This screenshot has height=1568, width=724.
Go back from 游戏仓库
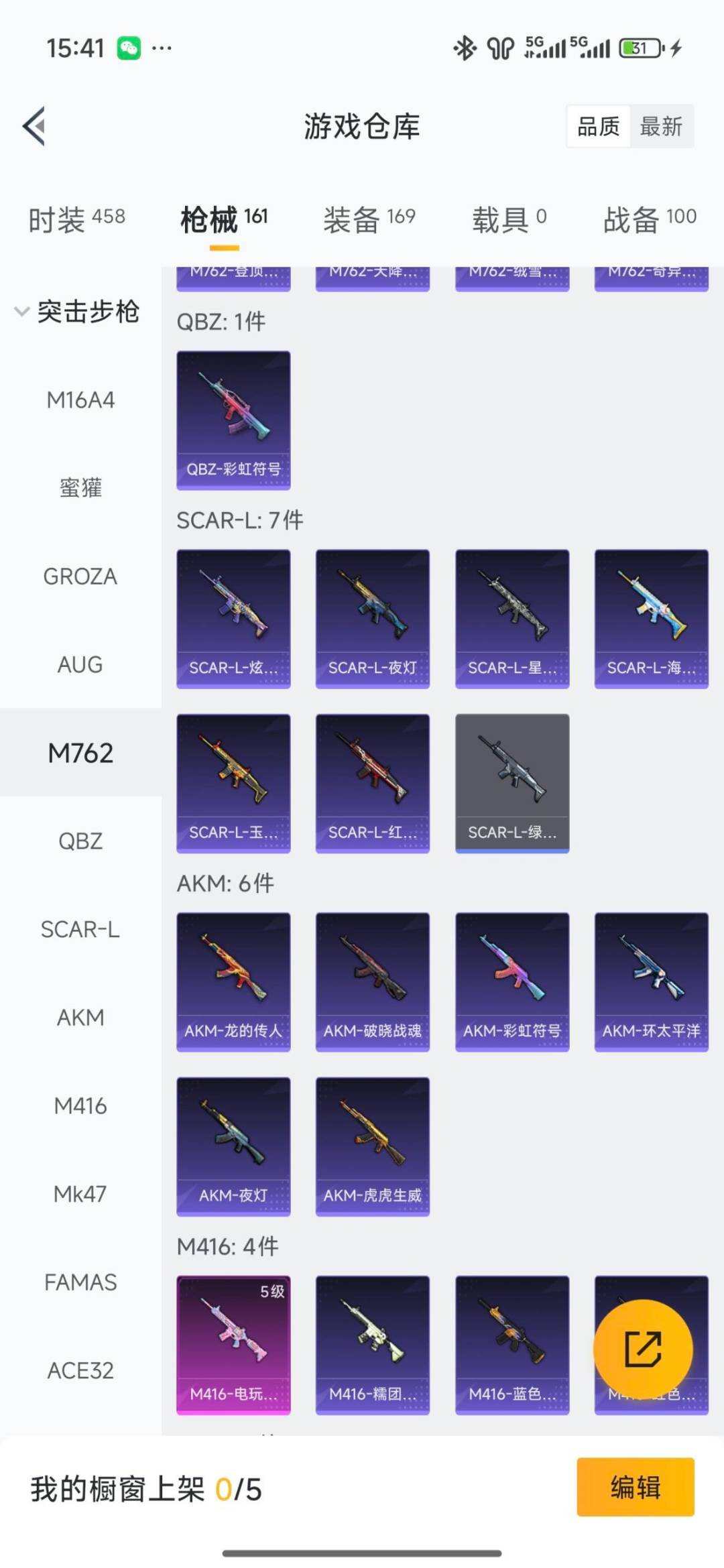tap(35, 126)
